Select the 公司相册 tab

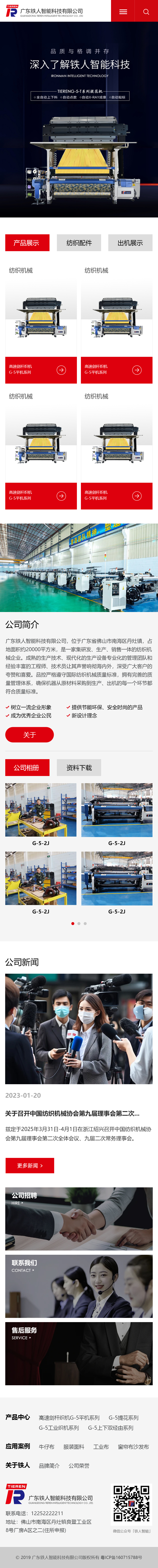[27, 768]
